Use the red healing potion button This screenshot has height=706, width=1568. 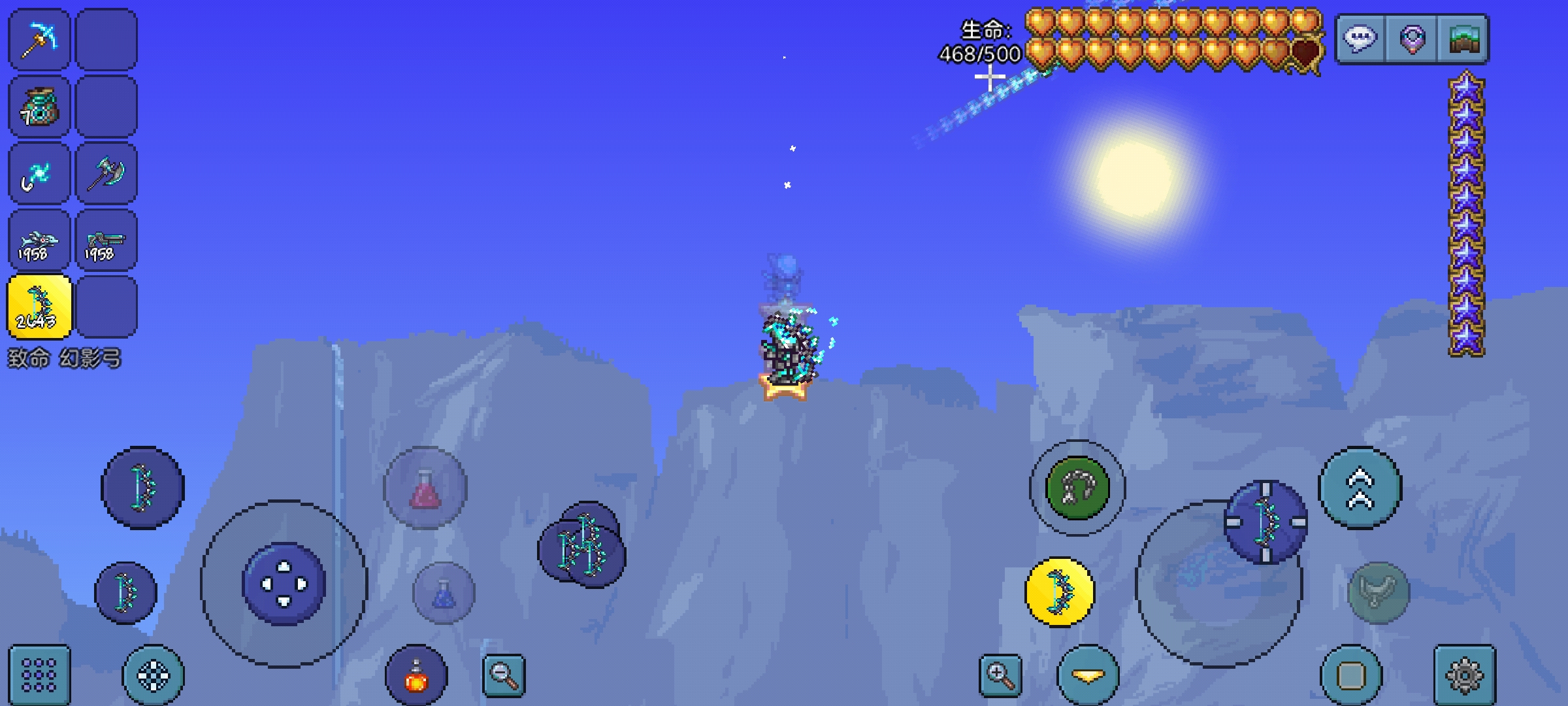(425, 488)
